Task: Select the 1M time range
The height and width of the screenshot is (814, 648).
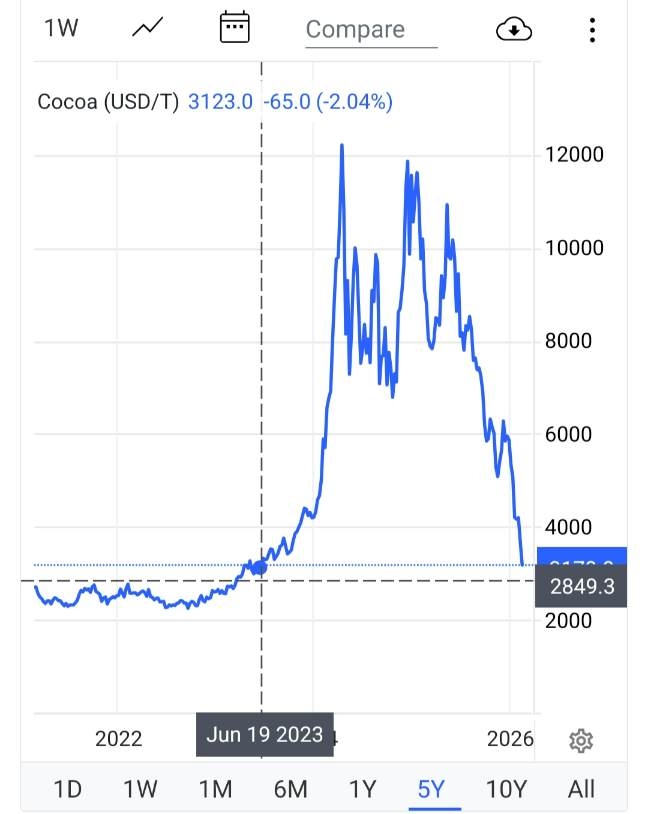Action: pyautogui.click(x=215, y=789)
